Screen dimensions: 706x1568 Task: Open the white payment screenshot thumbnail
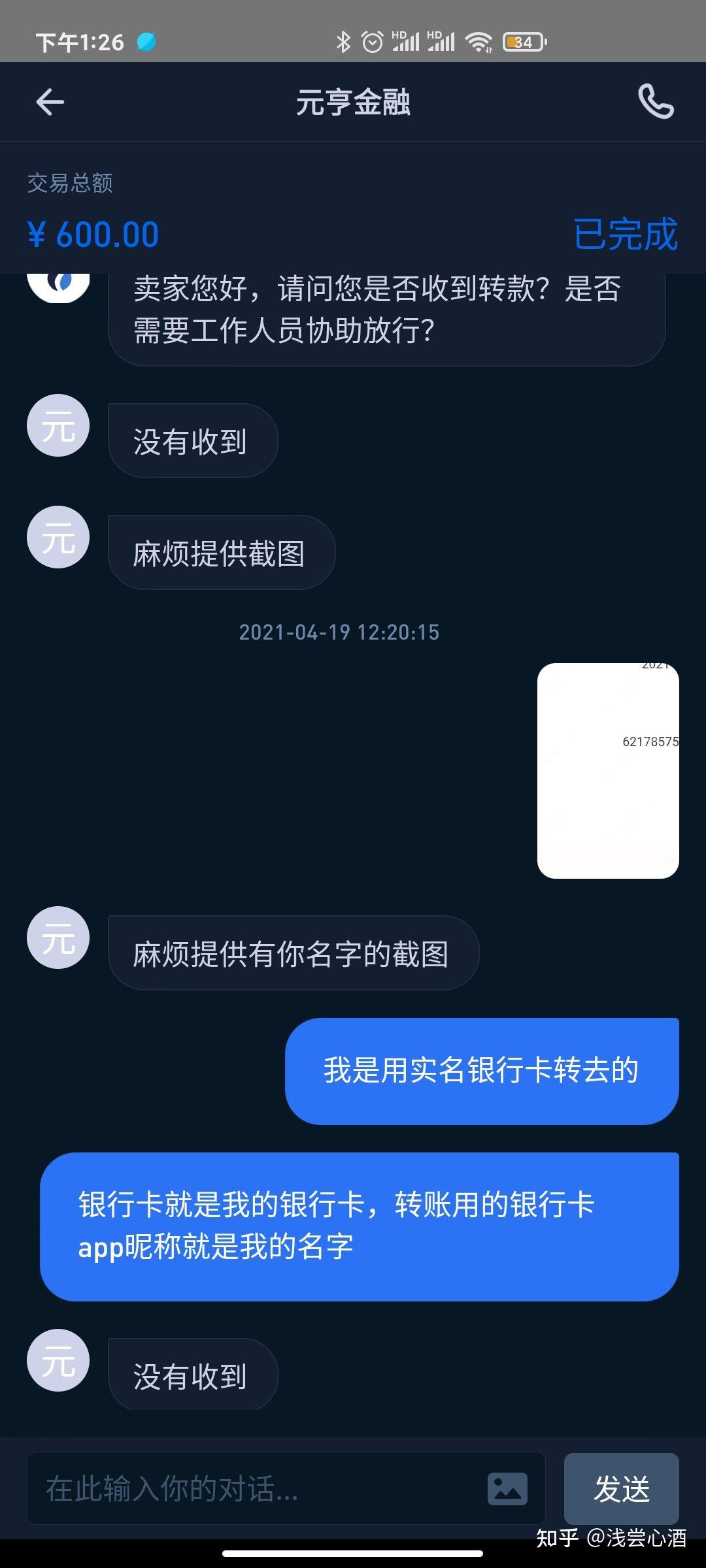[x=608, y=770]
